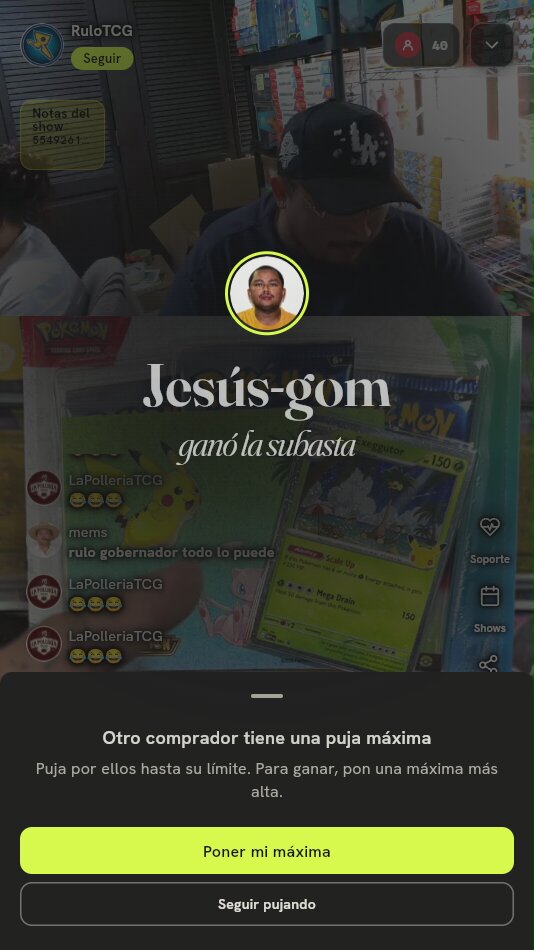Open the Shows calendar
Screen dimensions: 534x950
click(x=490, y=610)
